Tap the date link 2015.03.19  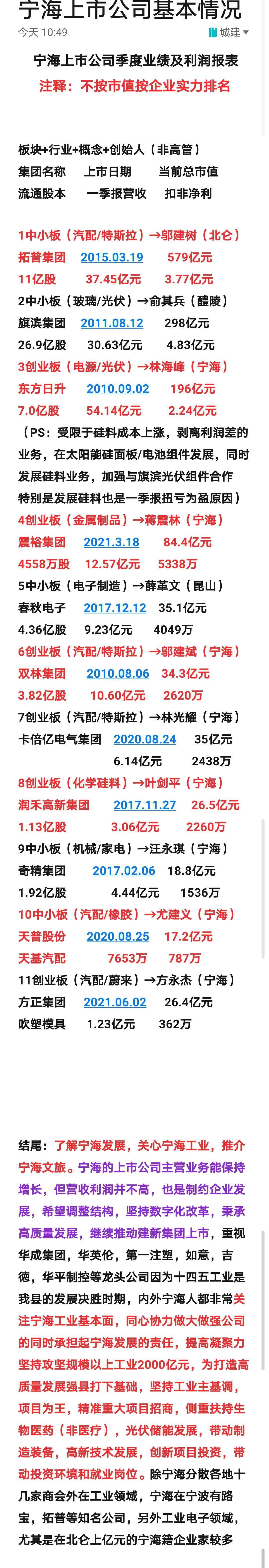(112, 257)
